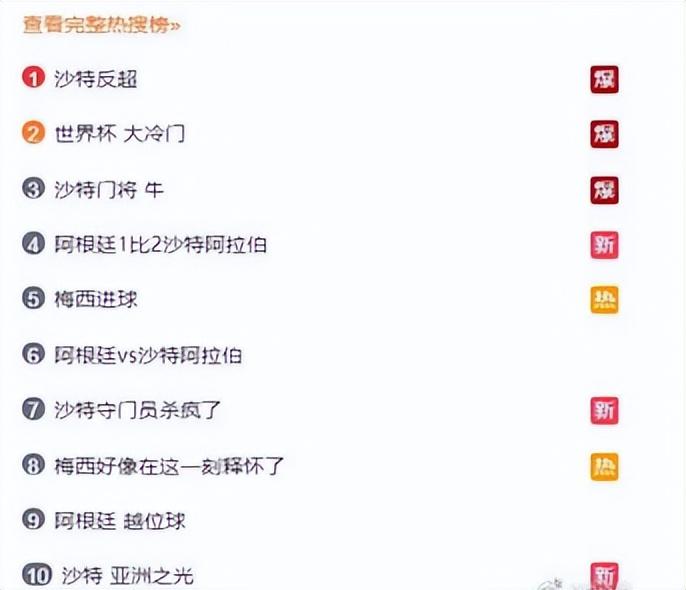
Task: Open 阿根廷1比2沙特阿拉伯 topic
Action: click(160, 244)
